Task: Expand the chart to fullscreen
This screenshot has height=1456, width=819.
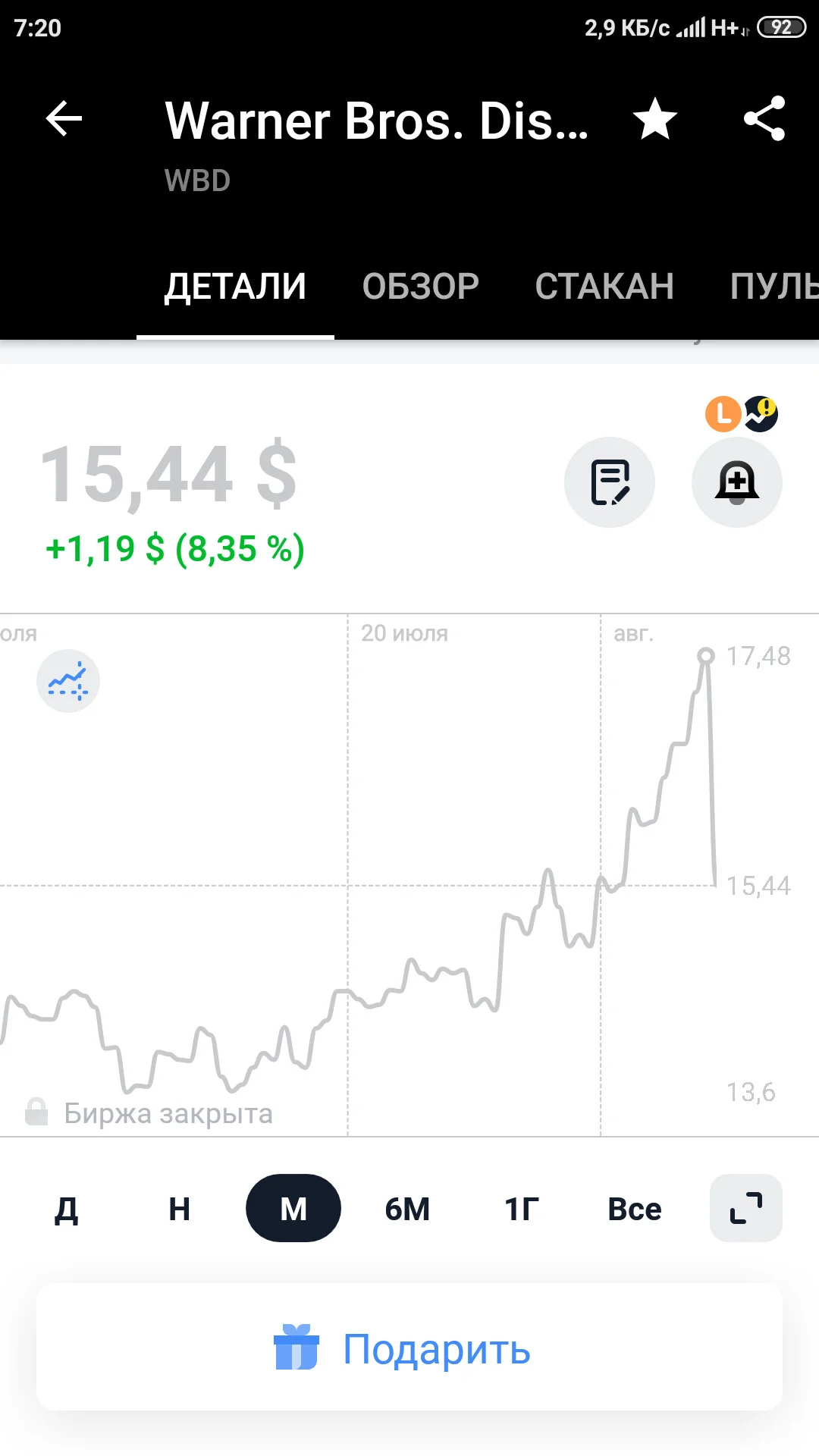Action: tap(746, 1208)
